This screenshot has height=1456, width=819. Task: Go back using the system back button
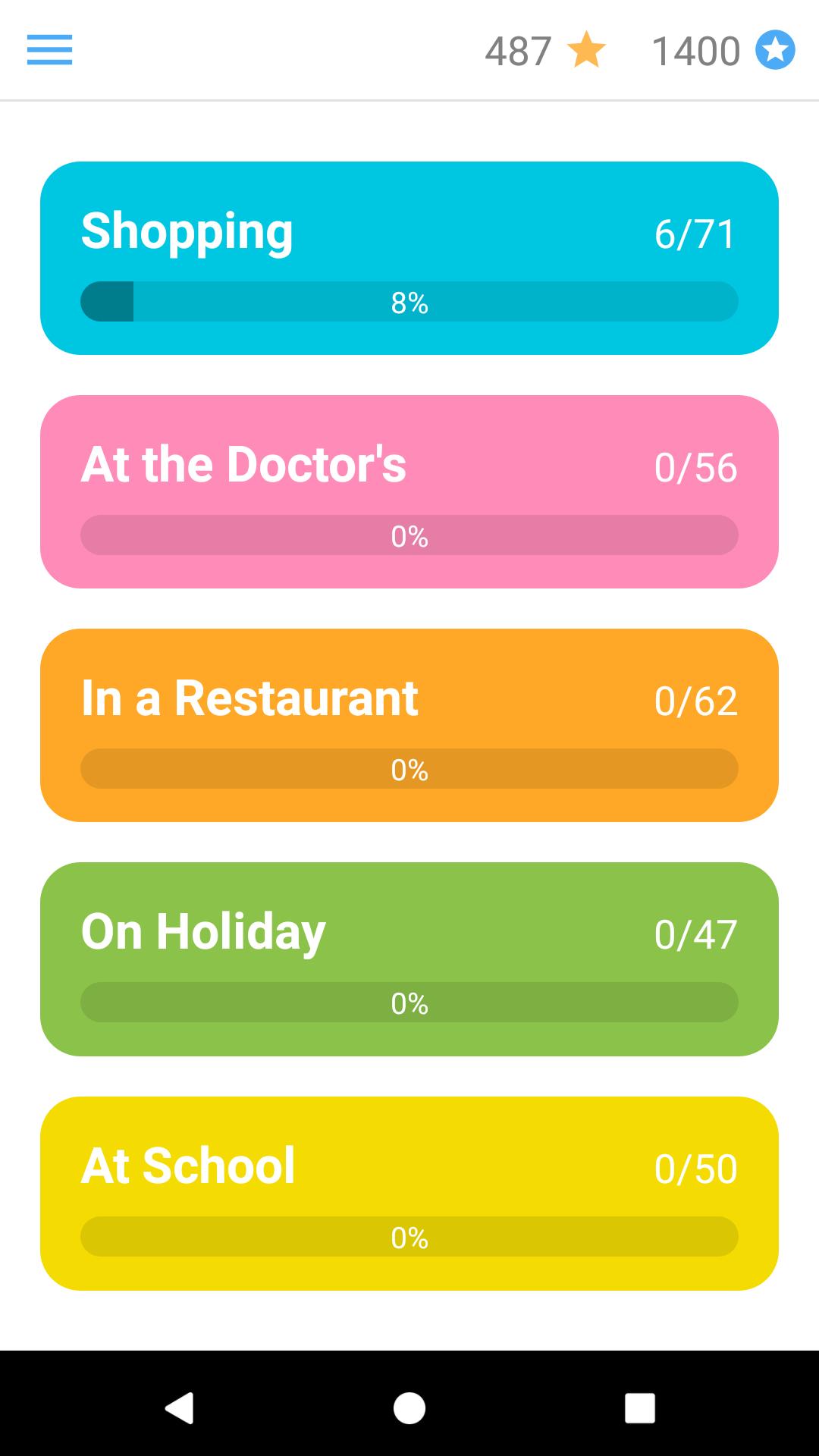(180, 1408)
